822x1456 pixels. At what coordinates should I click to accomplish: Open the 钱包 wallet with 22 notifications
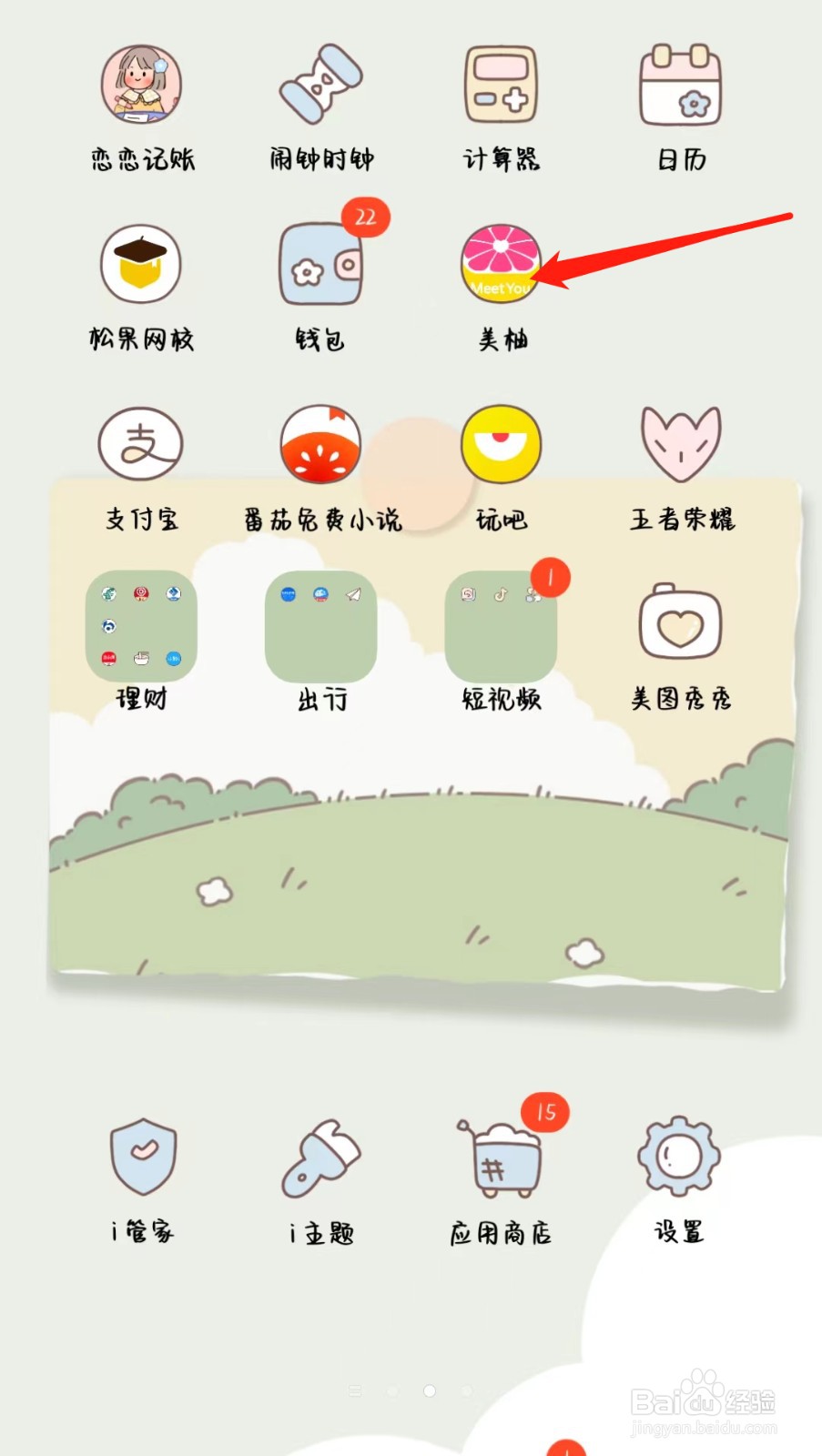click(x=320, y=264)
